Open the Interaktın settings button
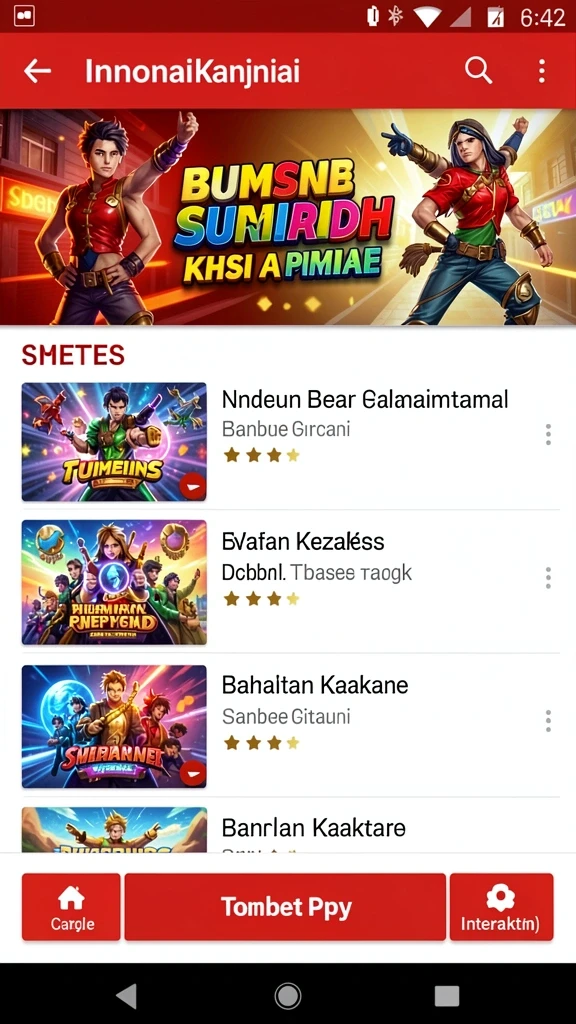This screenshot has height=1024, width=576. point(501,907)
